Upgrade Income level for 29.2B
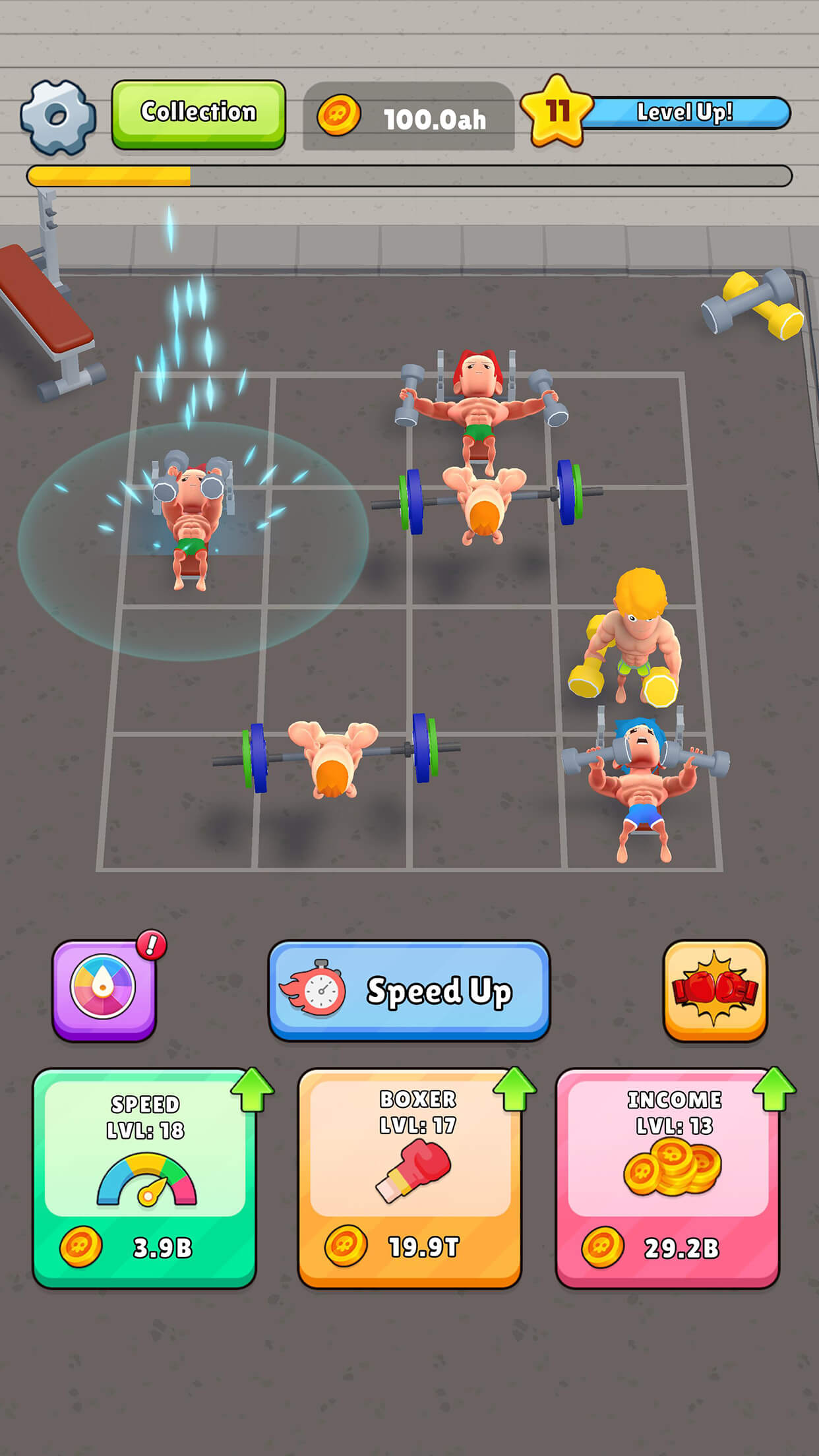The width and height of the screenshot is (819, 1456). [667, 1178]
